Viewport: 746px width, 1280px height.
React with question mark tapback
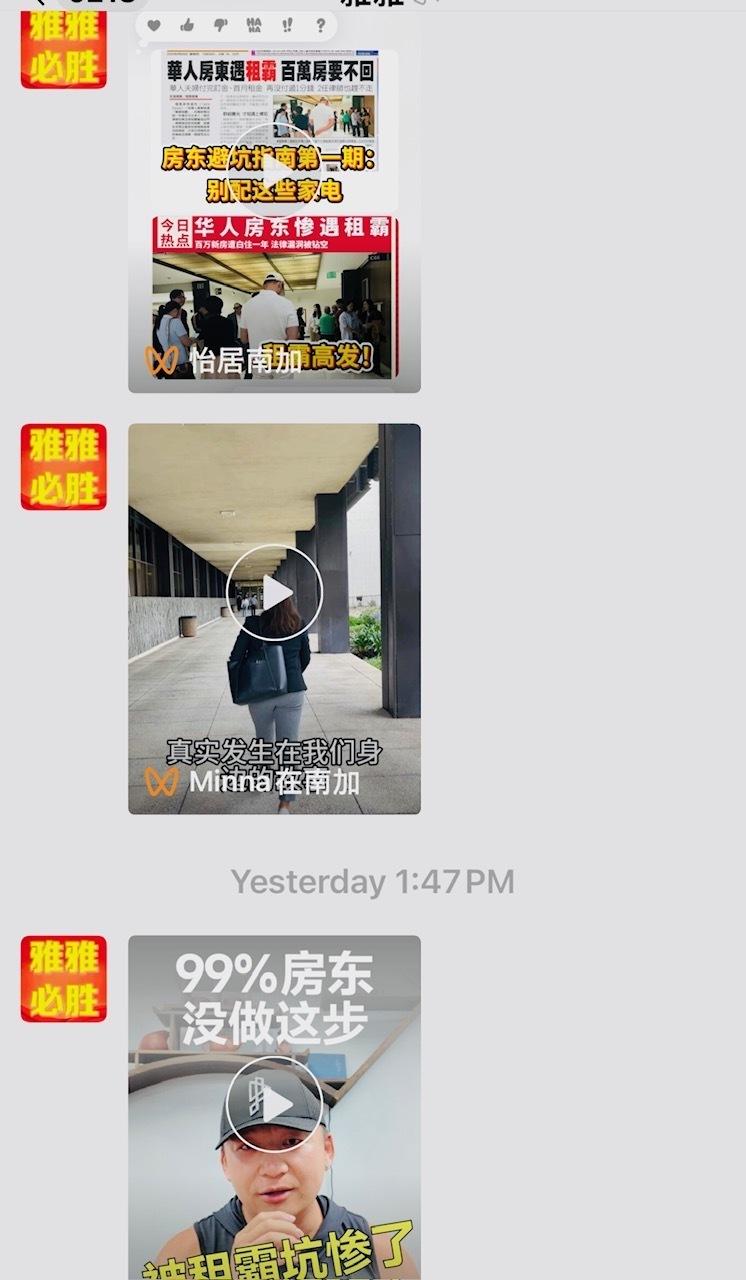(x=320, y=25)
